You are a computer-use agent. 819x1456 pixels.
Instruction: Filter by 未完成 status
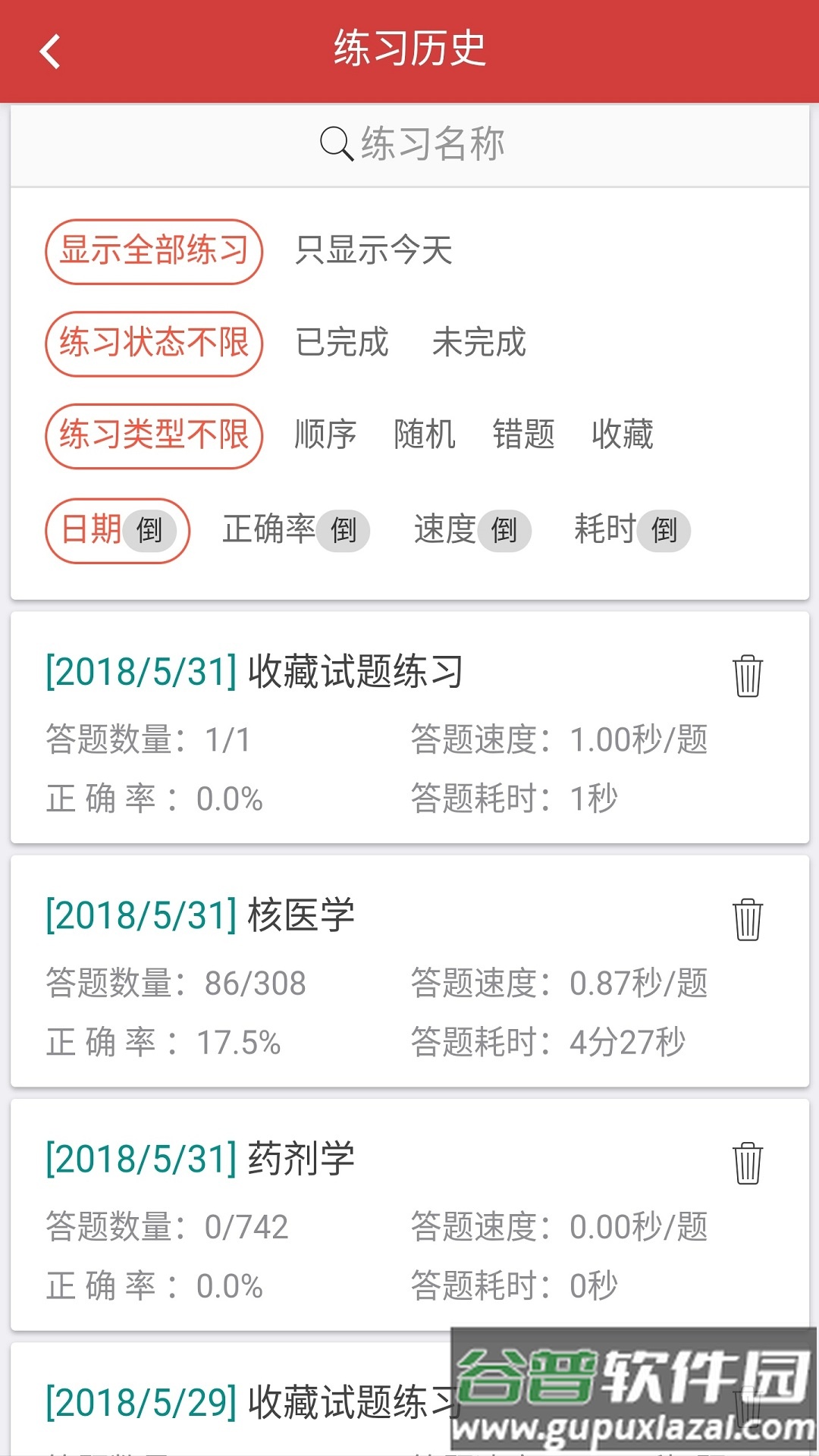coord(480,344)
